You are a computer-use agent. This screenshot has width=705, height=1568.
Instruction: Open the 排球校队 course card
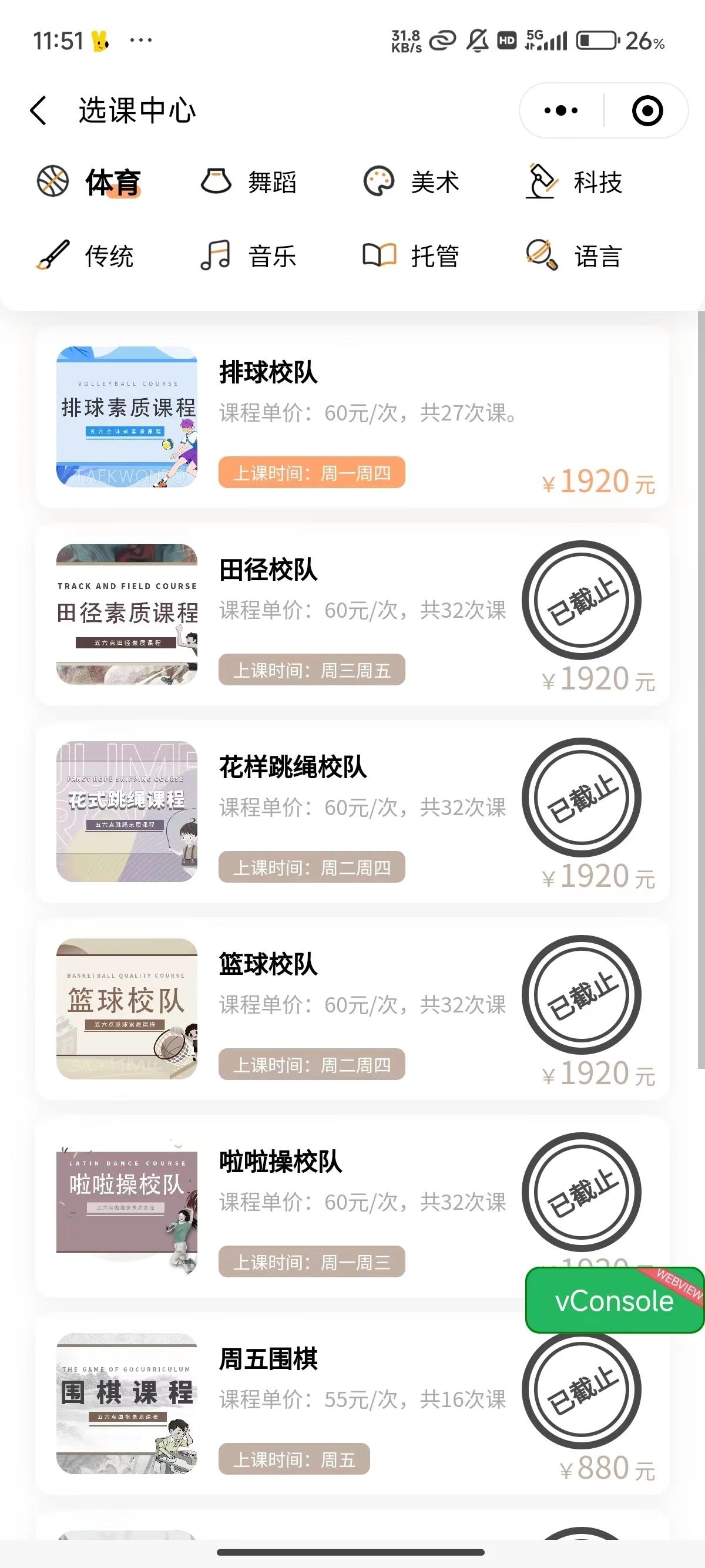(352, 418)
